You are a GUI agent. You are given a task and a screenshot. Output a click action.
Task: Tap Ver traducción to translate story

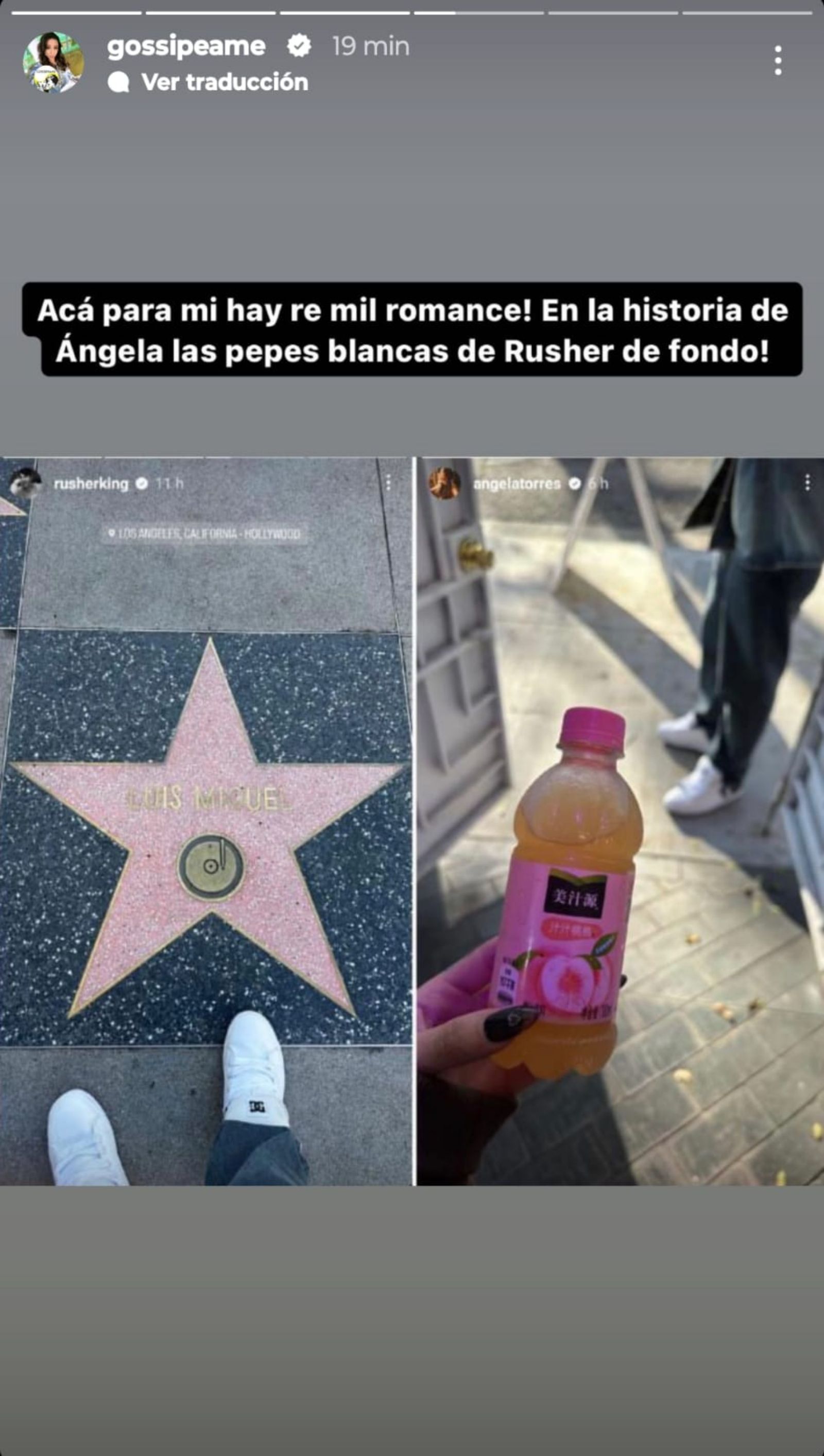coord(224,82)
